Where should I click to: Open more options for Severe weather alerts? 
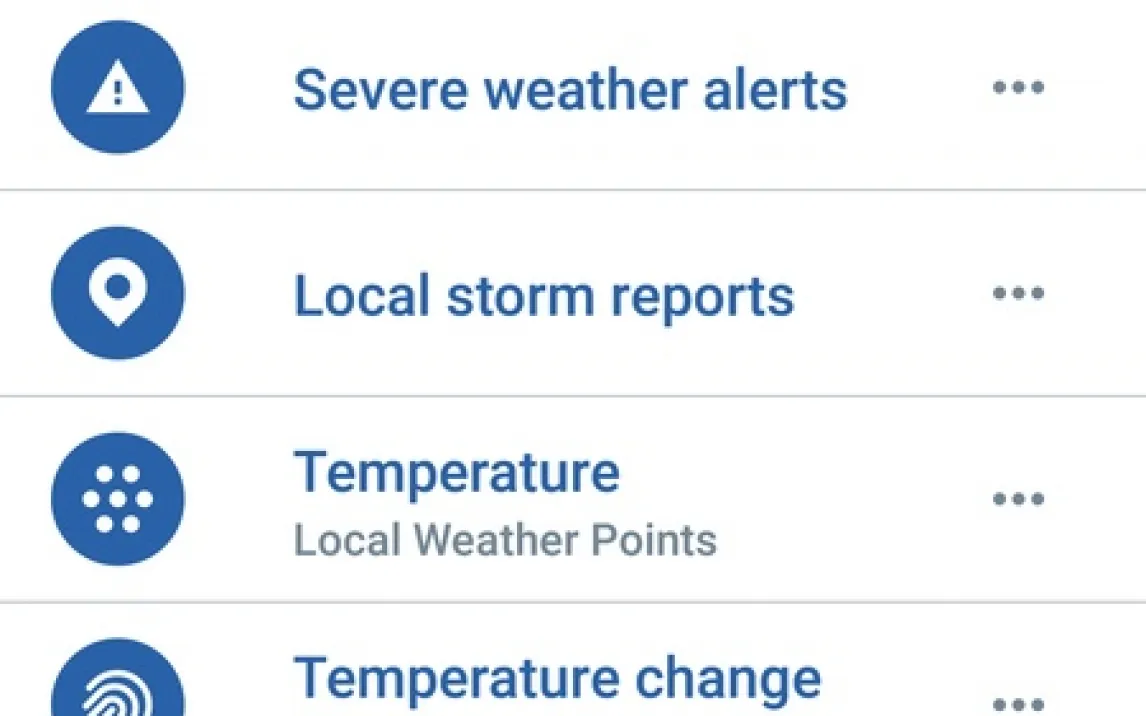tap(1018, 88)
